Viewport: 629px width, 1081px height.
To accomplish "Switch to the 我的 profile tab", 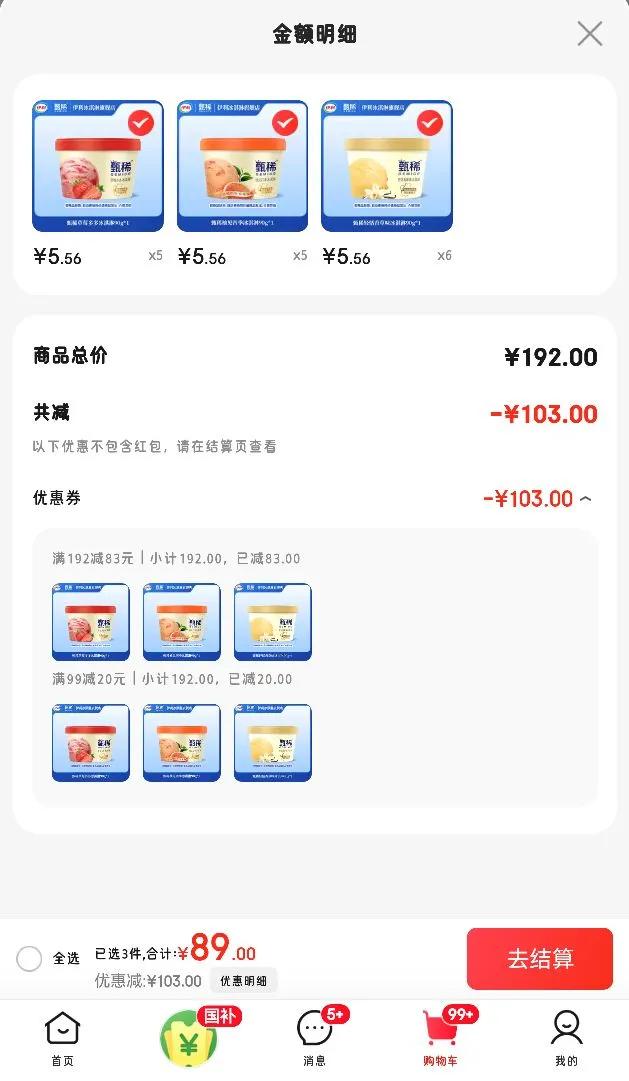I will point(566,1038).
